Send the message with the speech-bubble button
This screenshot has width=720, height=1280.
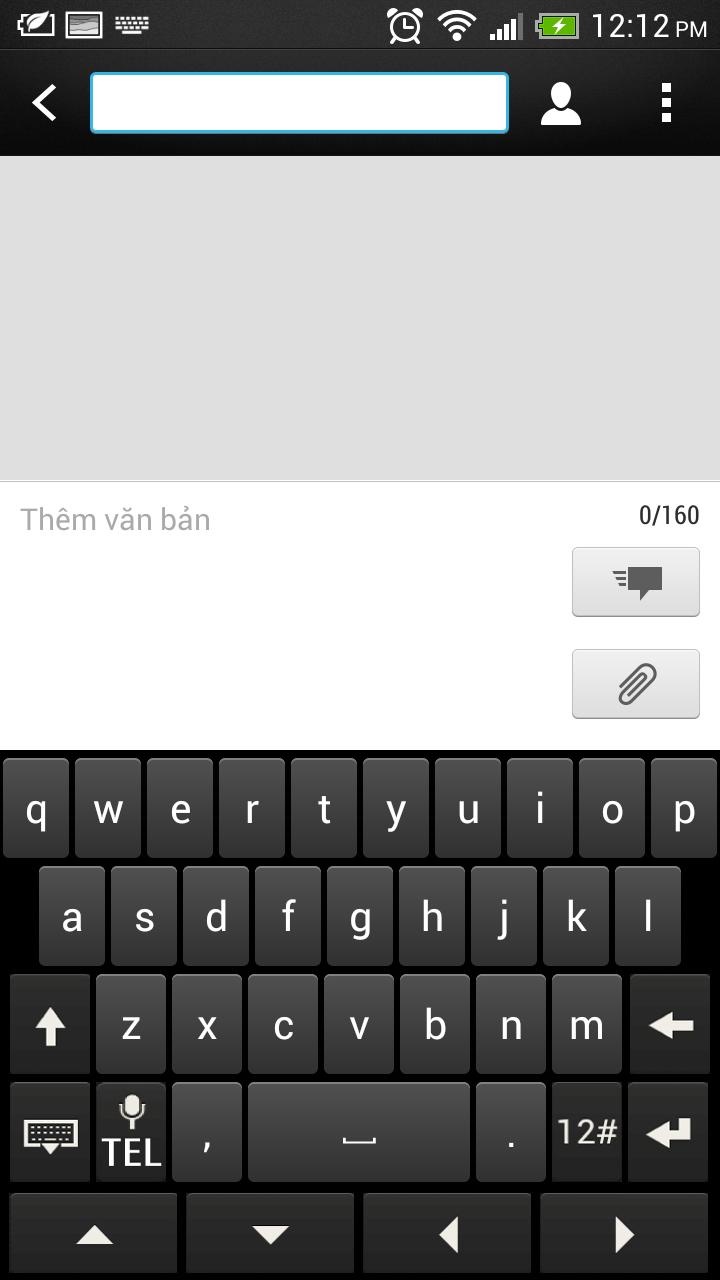(x=635, y=582)
